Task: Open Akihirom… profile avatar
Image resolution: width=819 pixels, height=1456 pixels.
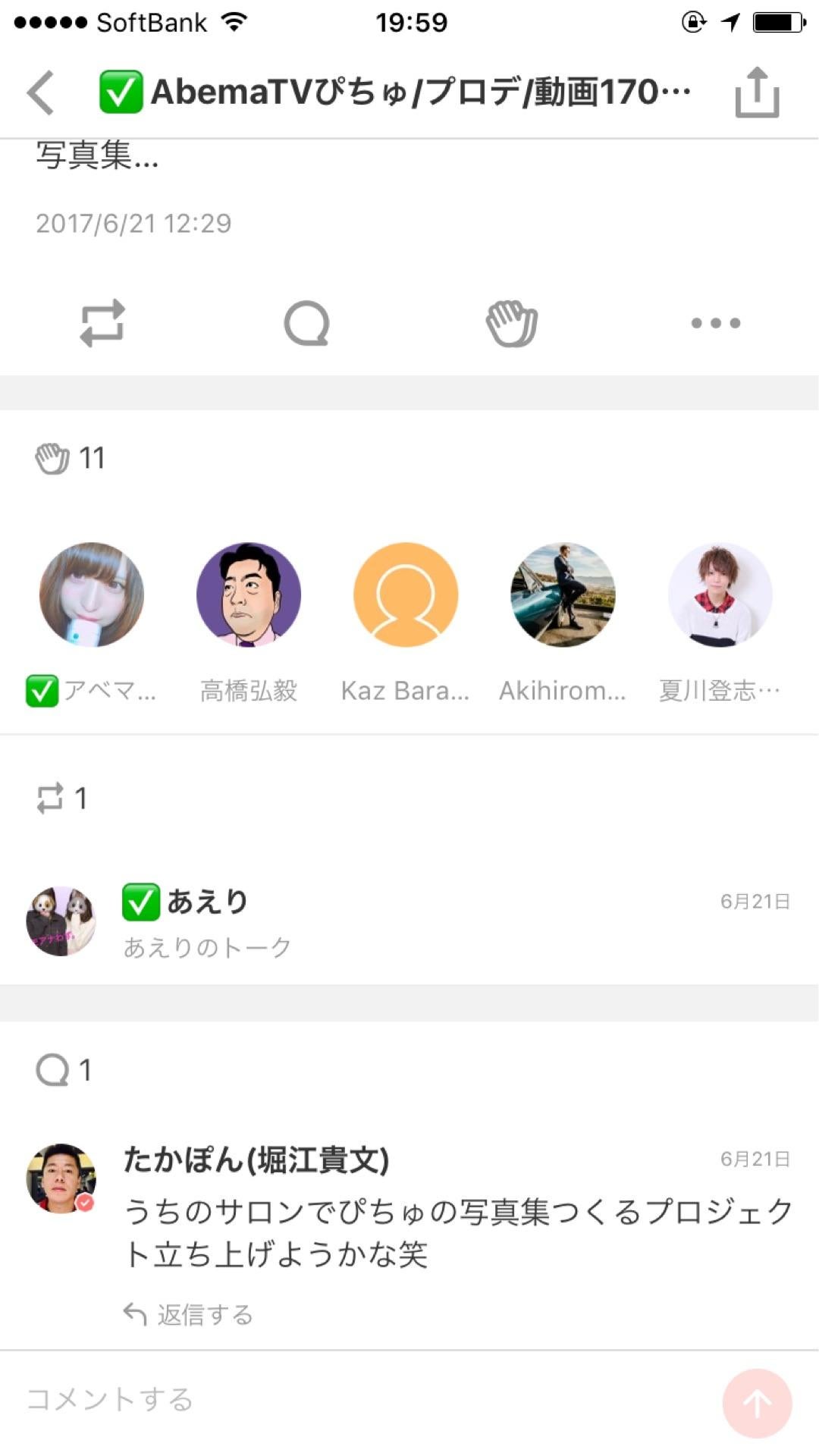Action: [x=563, y=595]
